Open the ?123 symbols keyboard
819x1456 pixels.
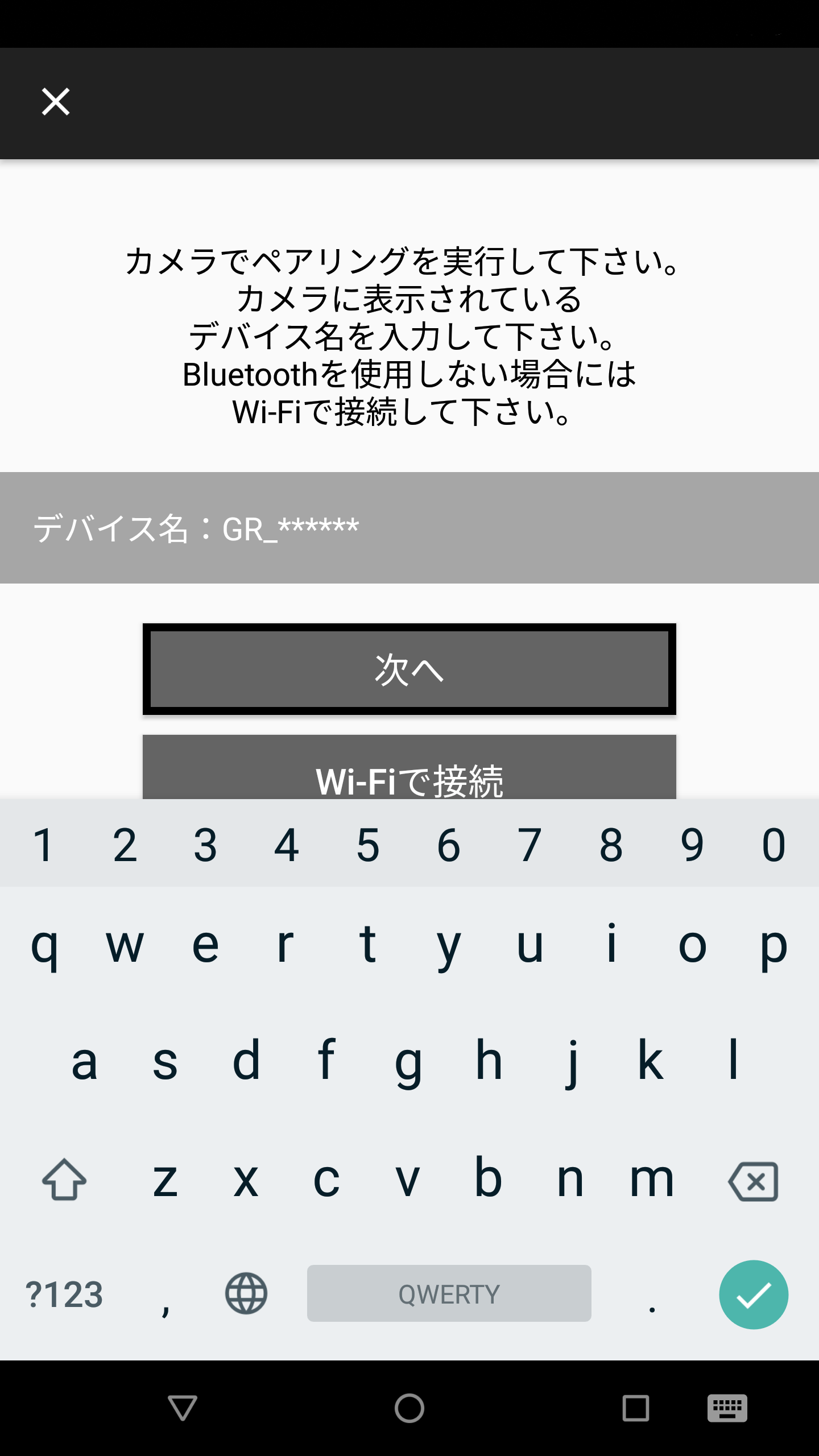tap(64, 1294)
